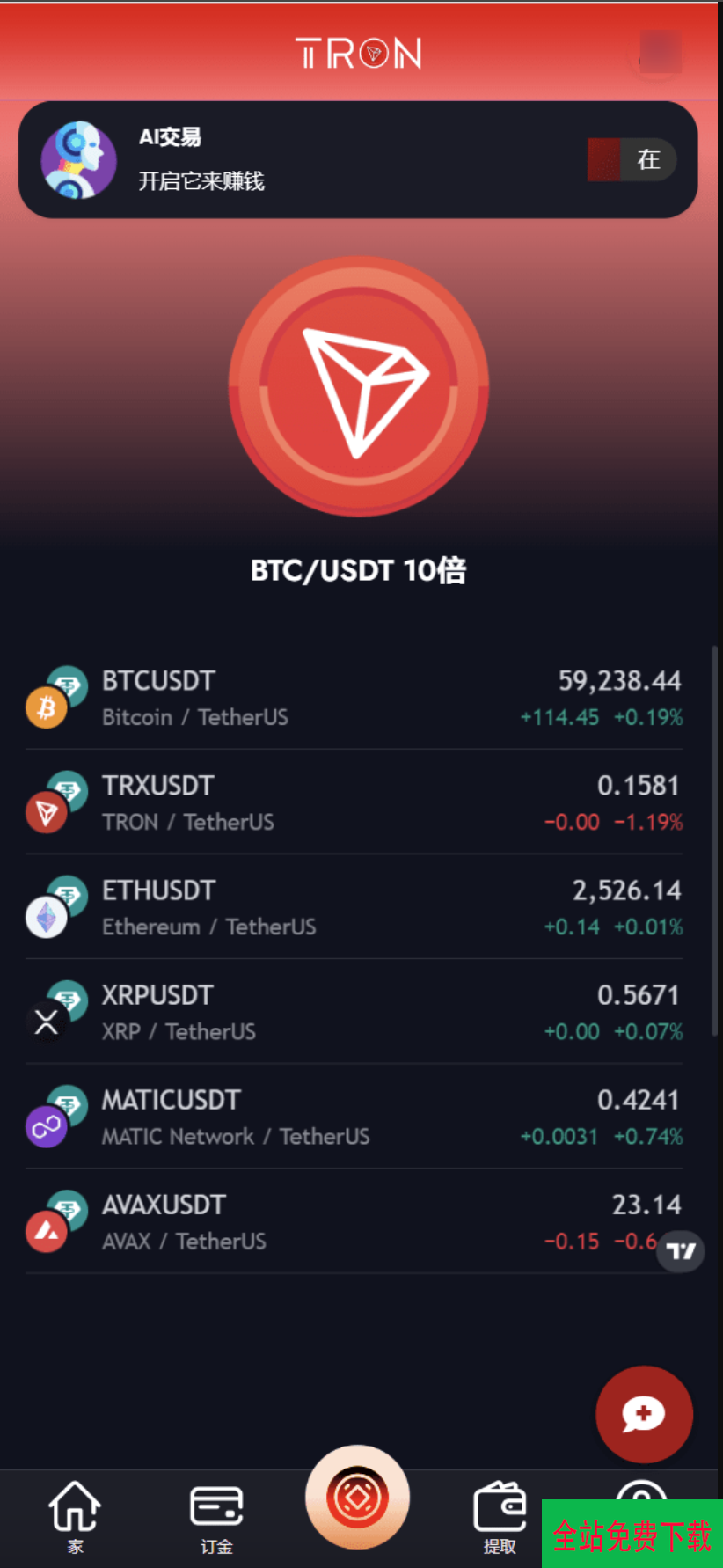Switch to the 提取 withdraw tab

tap(500, 1516)
